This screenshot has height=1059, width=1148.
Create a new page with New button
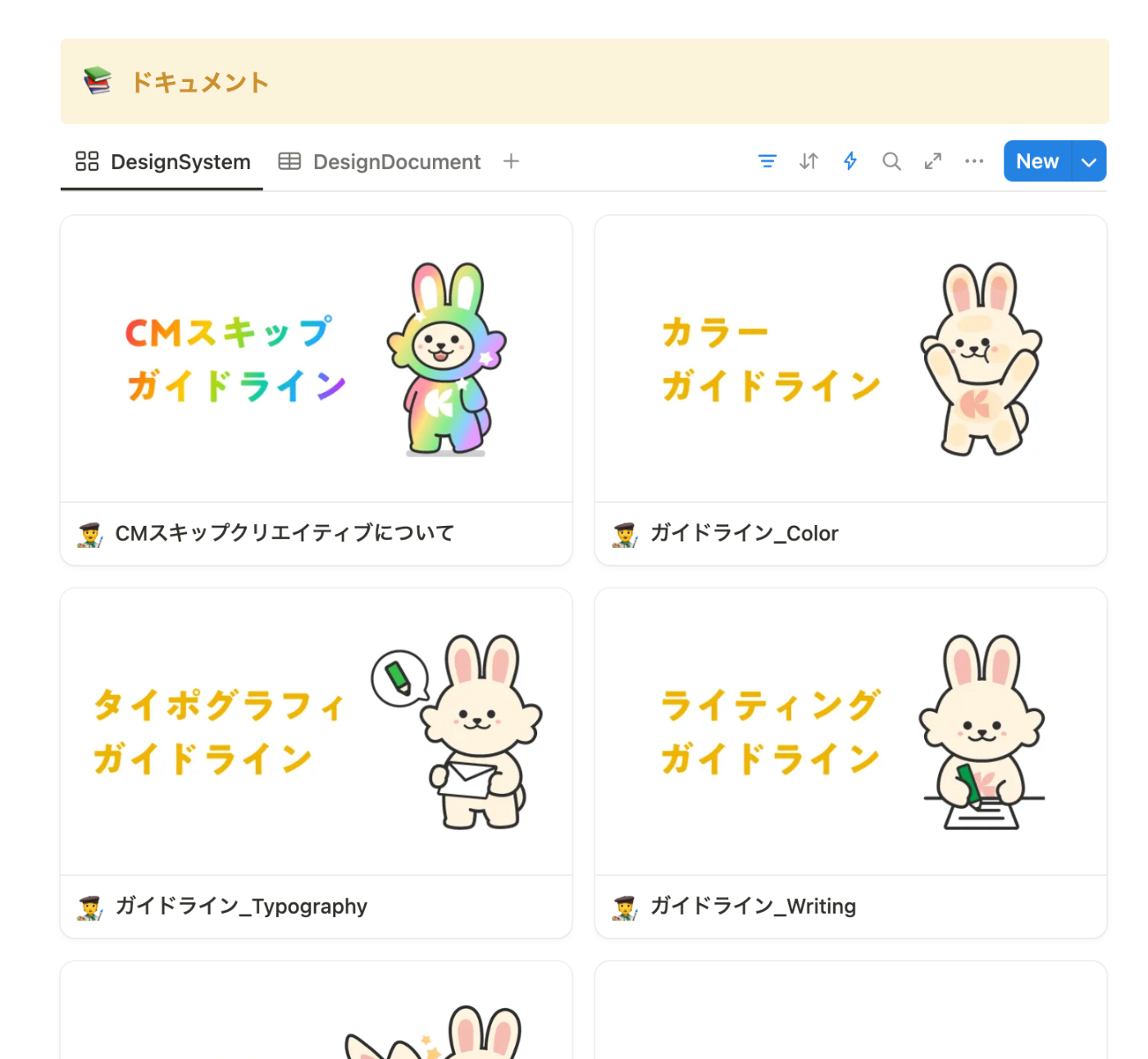click(1037, 162)
